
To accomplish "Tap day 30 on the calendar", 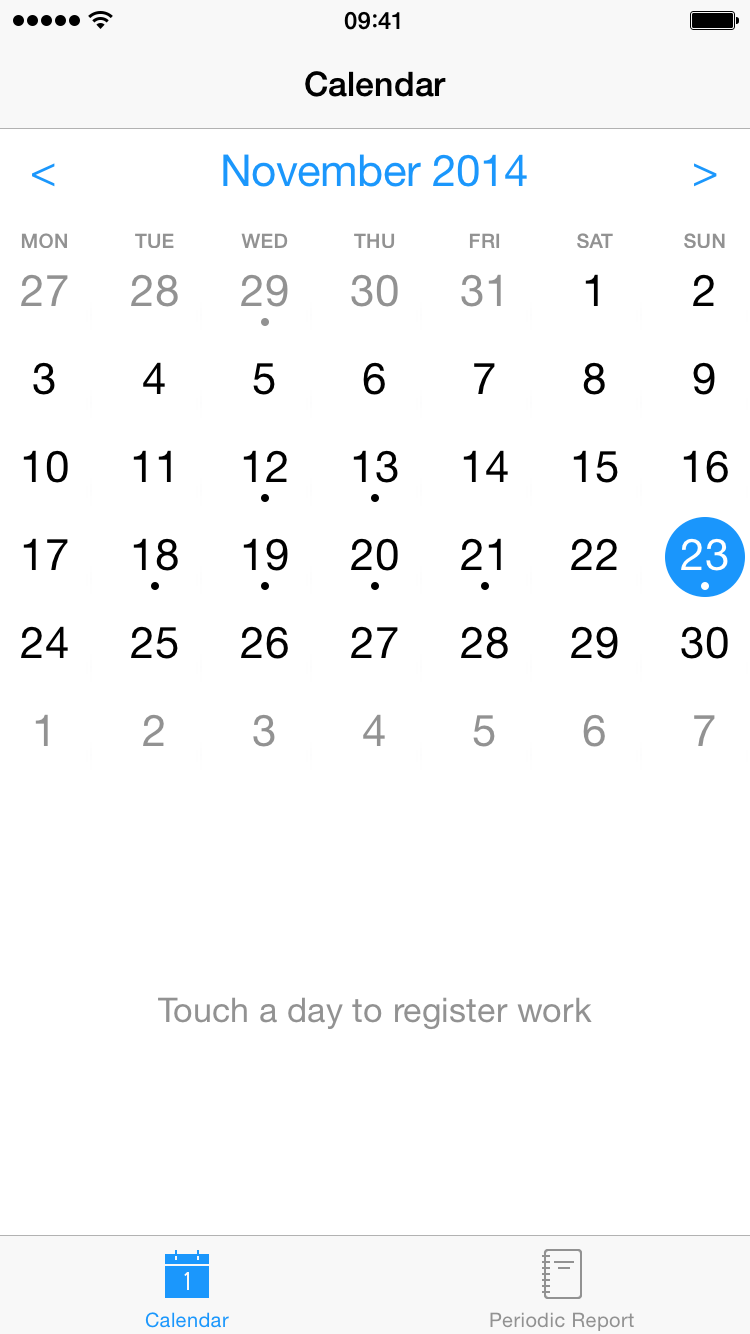I will 705,644.
